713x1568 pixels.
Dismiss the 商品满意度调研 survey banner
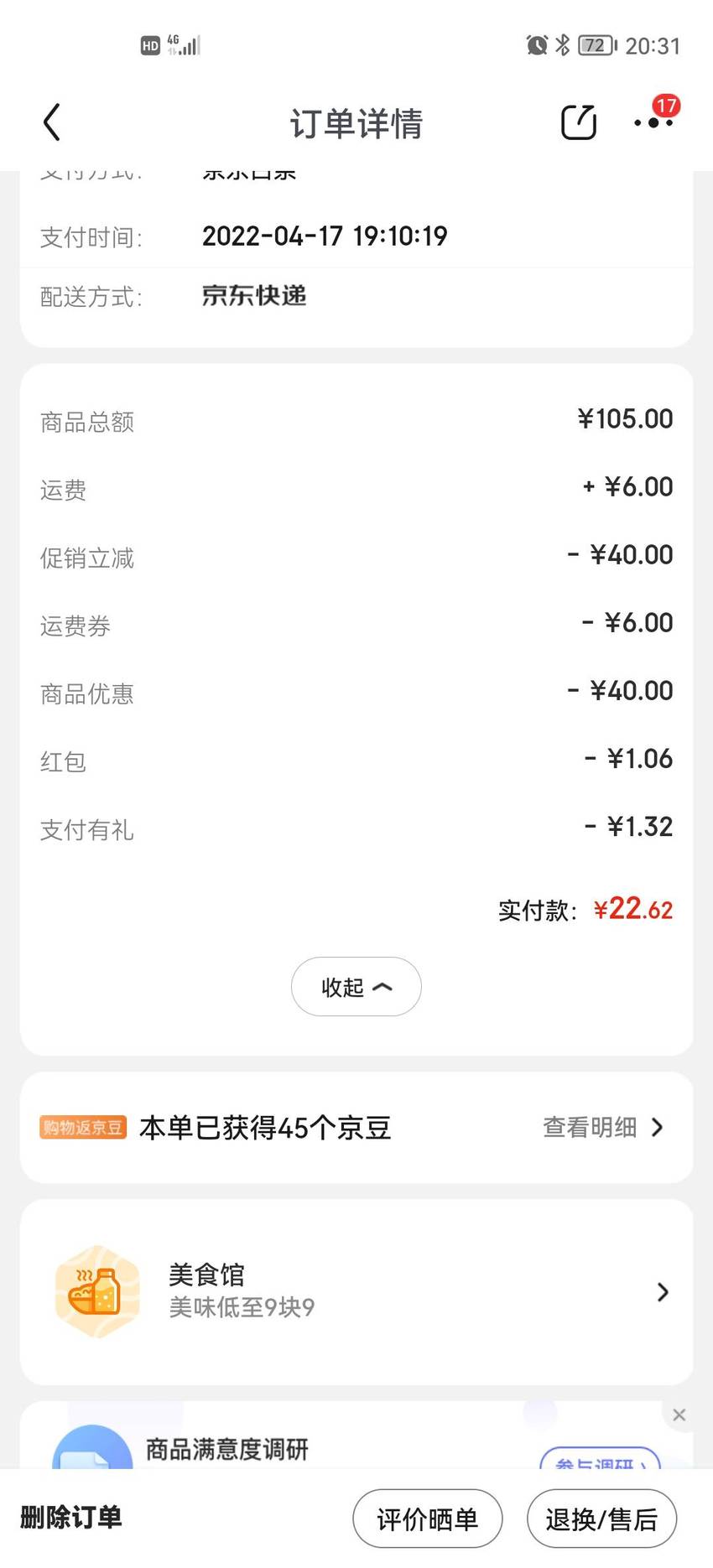(x=679, y=1415)
